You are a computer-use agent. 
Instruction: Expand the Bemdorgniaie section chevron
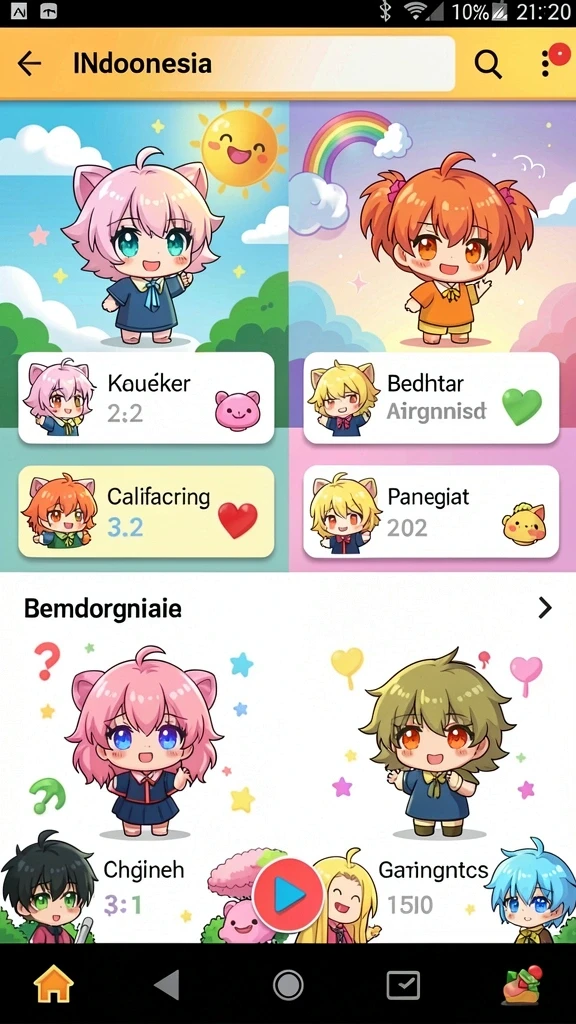545,608
